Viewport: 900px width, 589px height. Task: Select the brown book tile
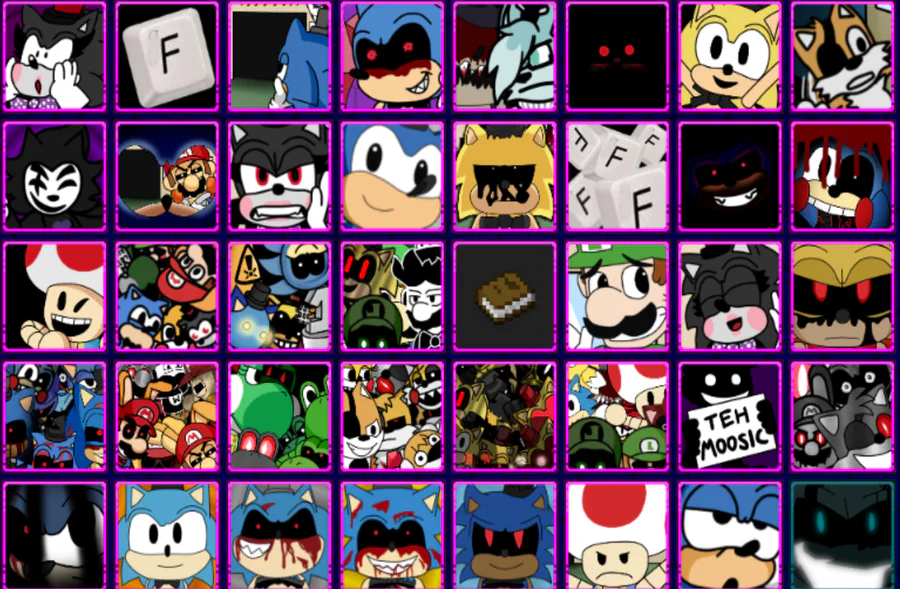504,296
